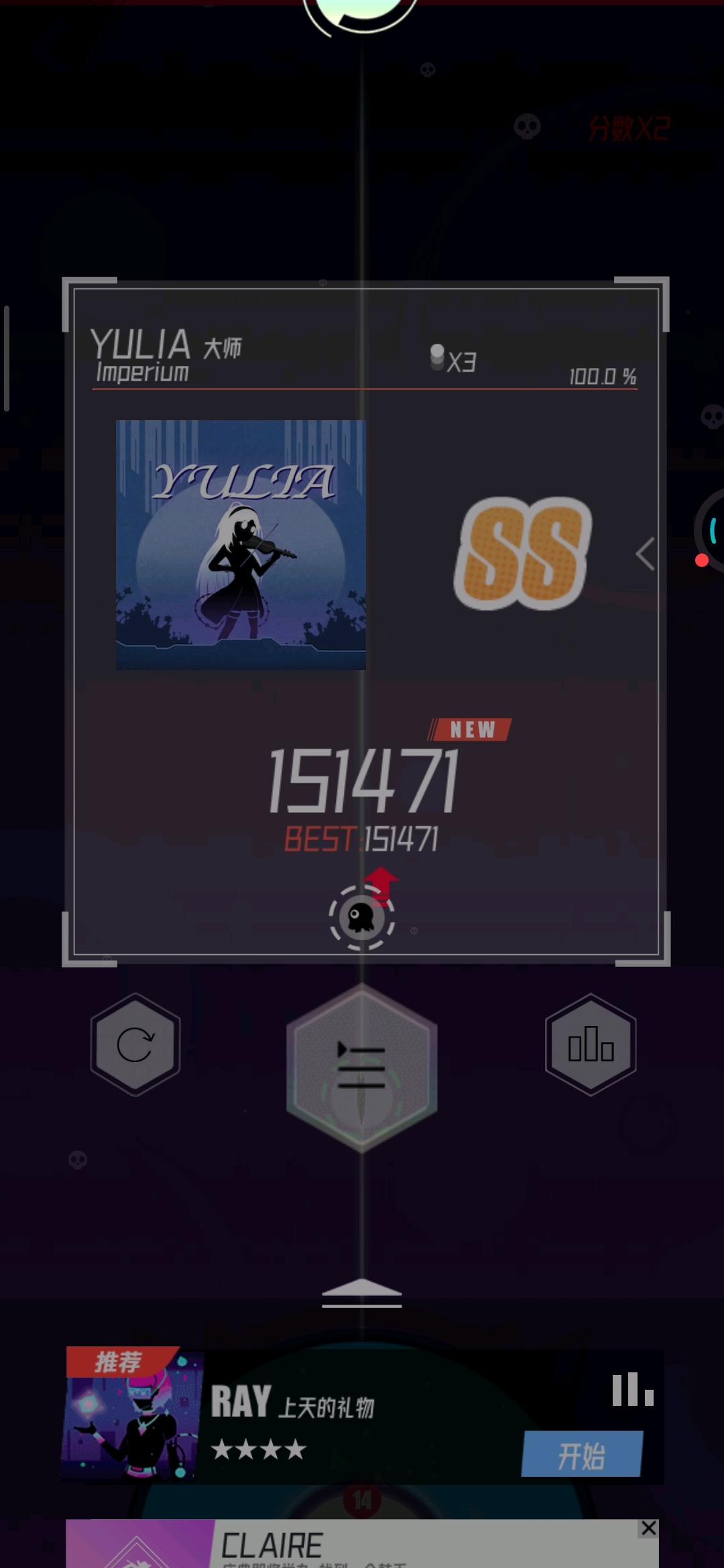Close the CLAIRE banner
The image size is (724, 1568).
pos(648,1528)
